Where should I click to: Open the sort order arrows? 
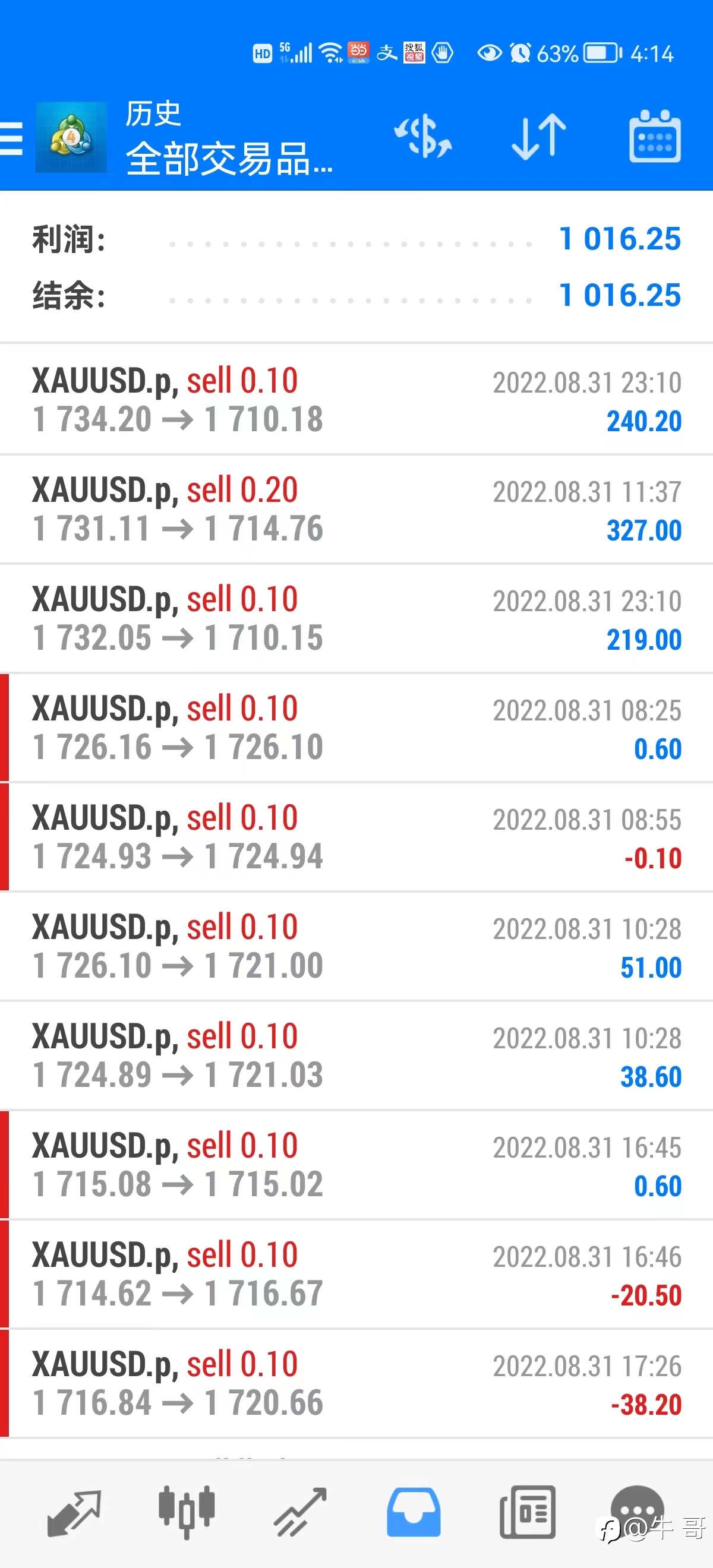(x=539, y=137)
